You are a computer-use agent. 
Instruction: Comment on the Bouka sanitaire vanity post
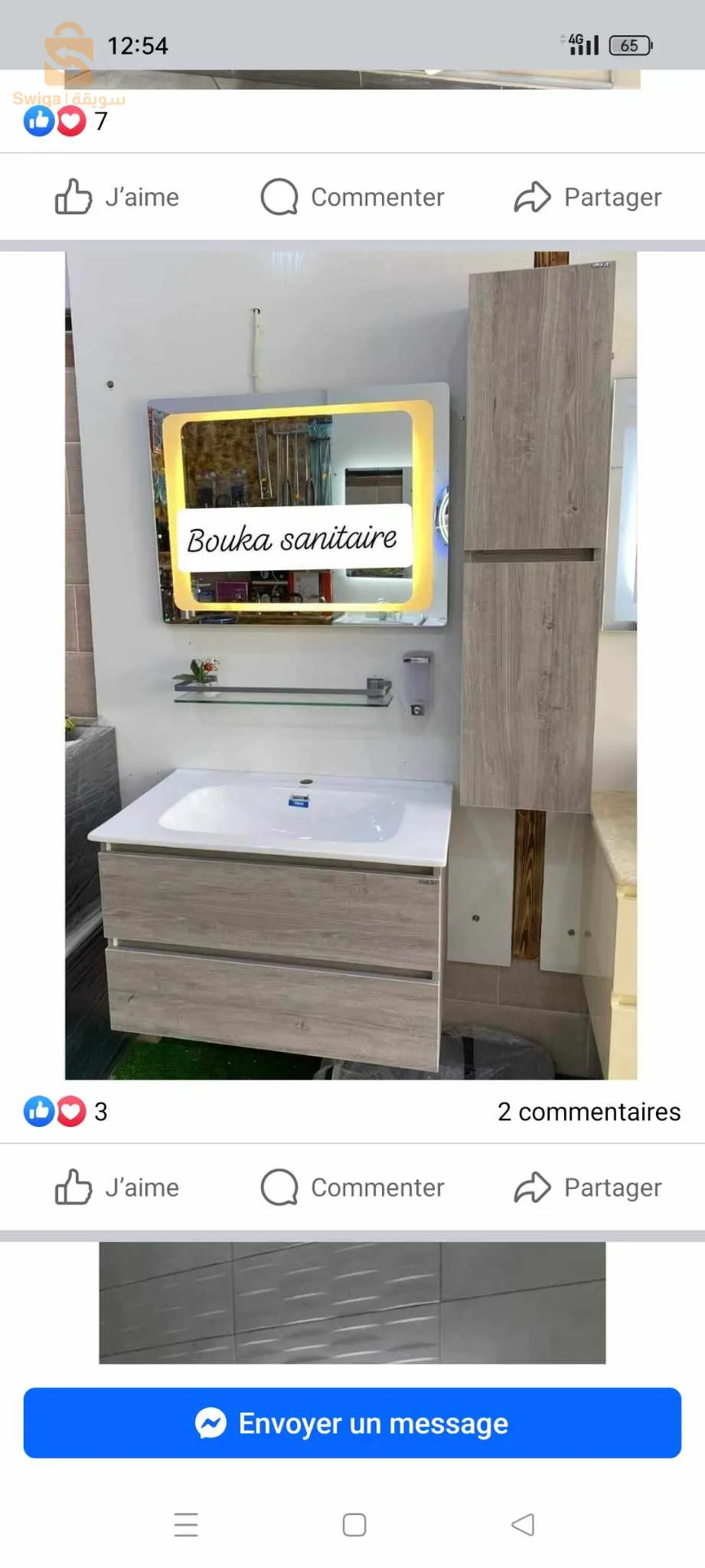pos(353,1187)
